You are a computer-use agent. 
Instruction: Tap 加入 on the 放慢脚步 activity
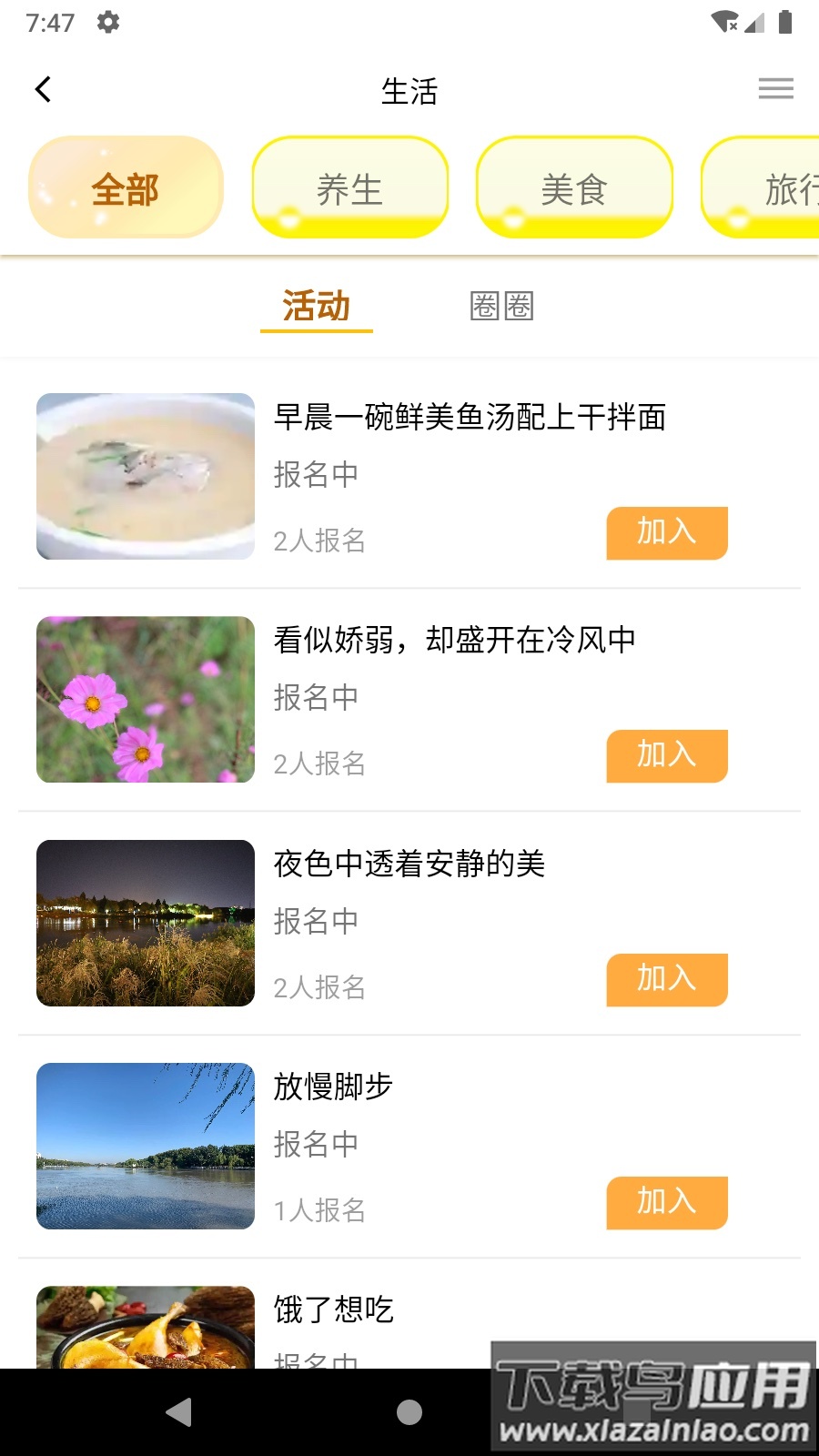pos(666,1202)
